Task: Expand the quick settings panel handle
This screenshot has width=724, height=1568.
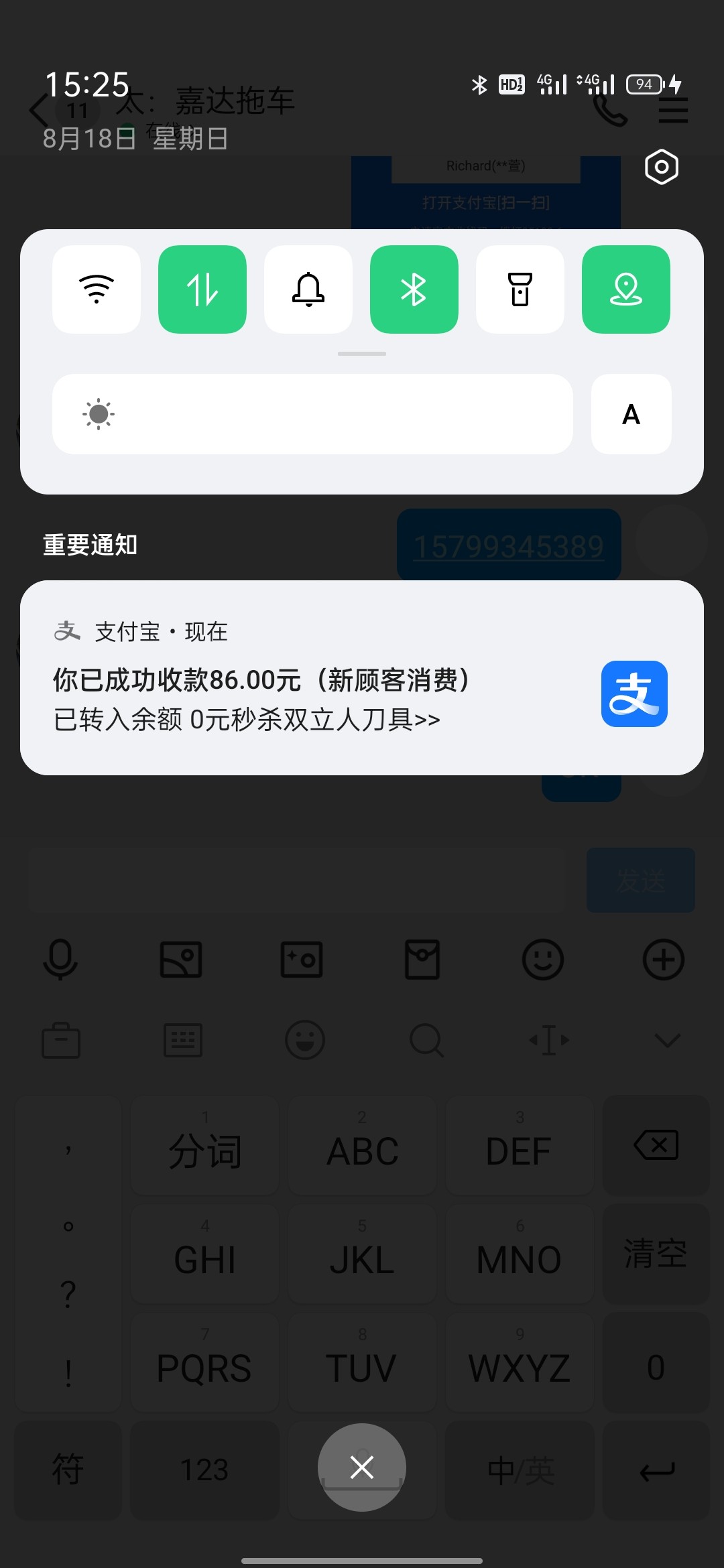Action: 362,354
